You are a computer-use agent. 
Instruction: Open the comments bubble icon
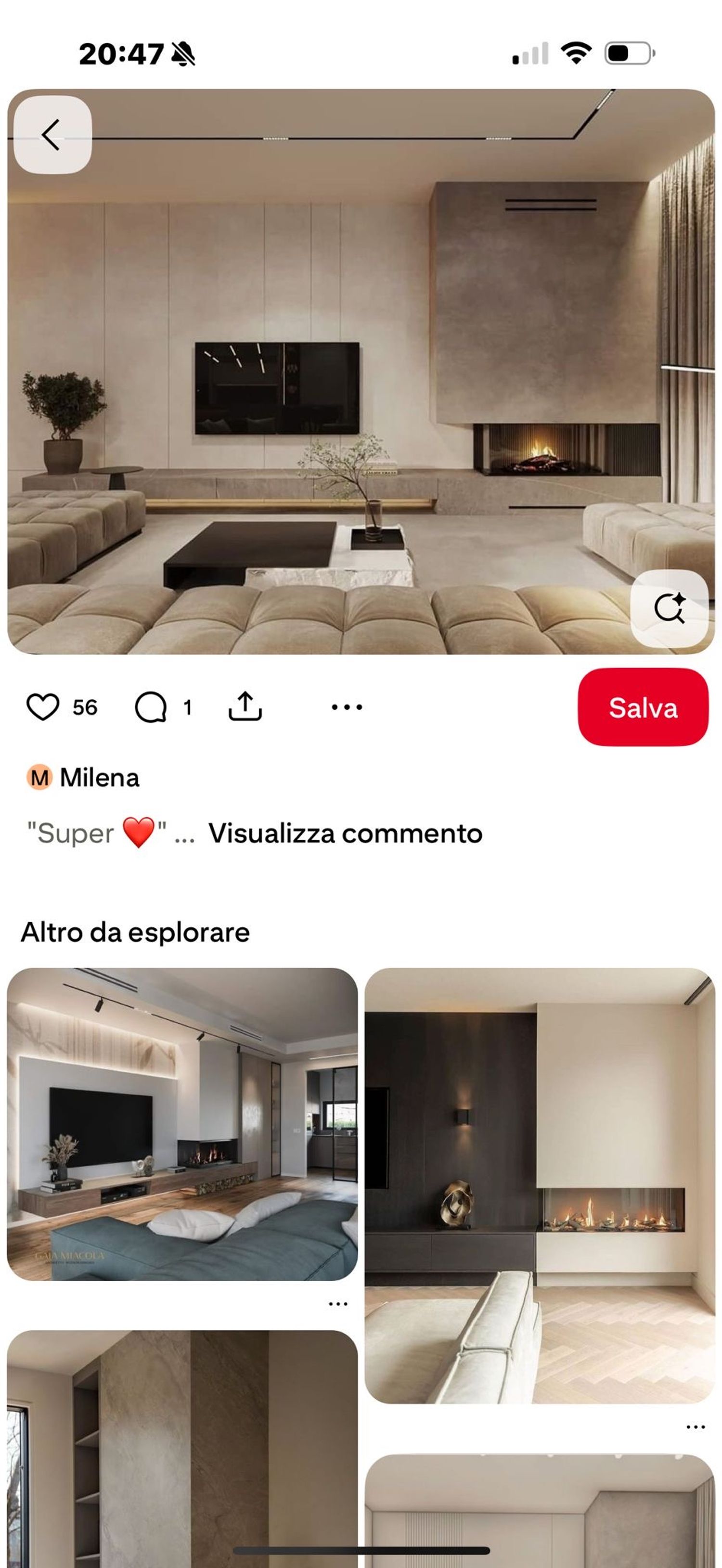coord(150,707)
